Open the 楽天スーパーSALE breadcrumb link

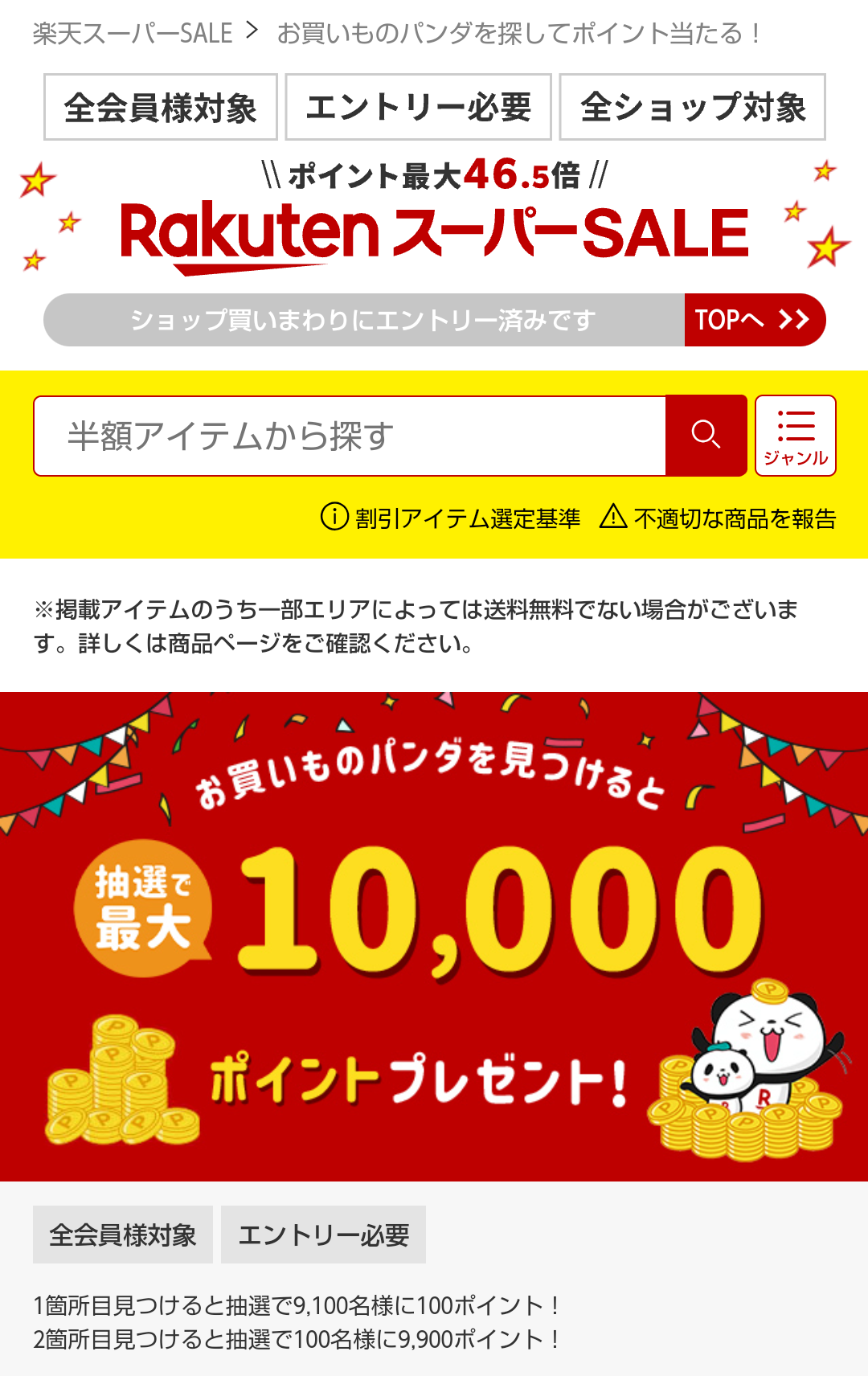pyautogui.click(x=133, y=33)
